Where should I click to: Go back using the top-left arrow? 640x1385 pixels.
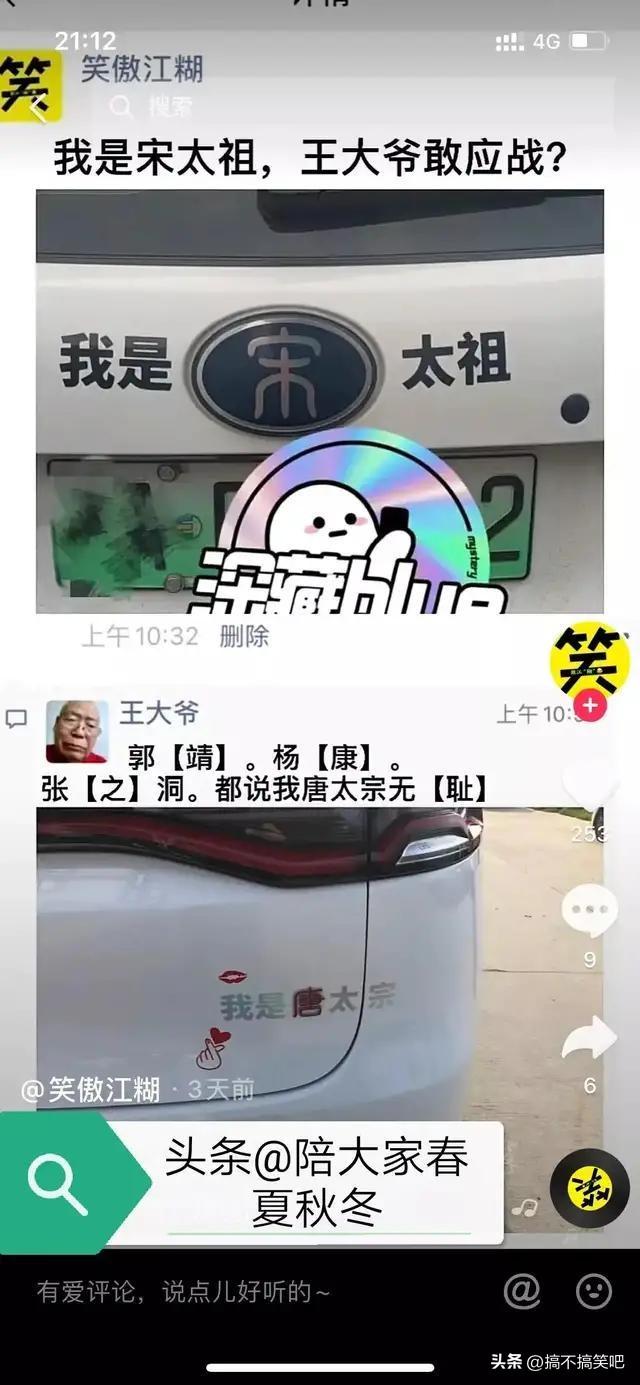click(38, 107)
